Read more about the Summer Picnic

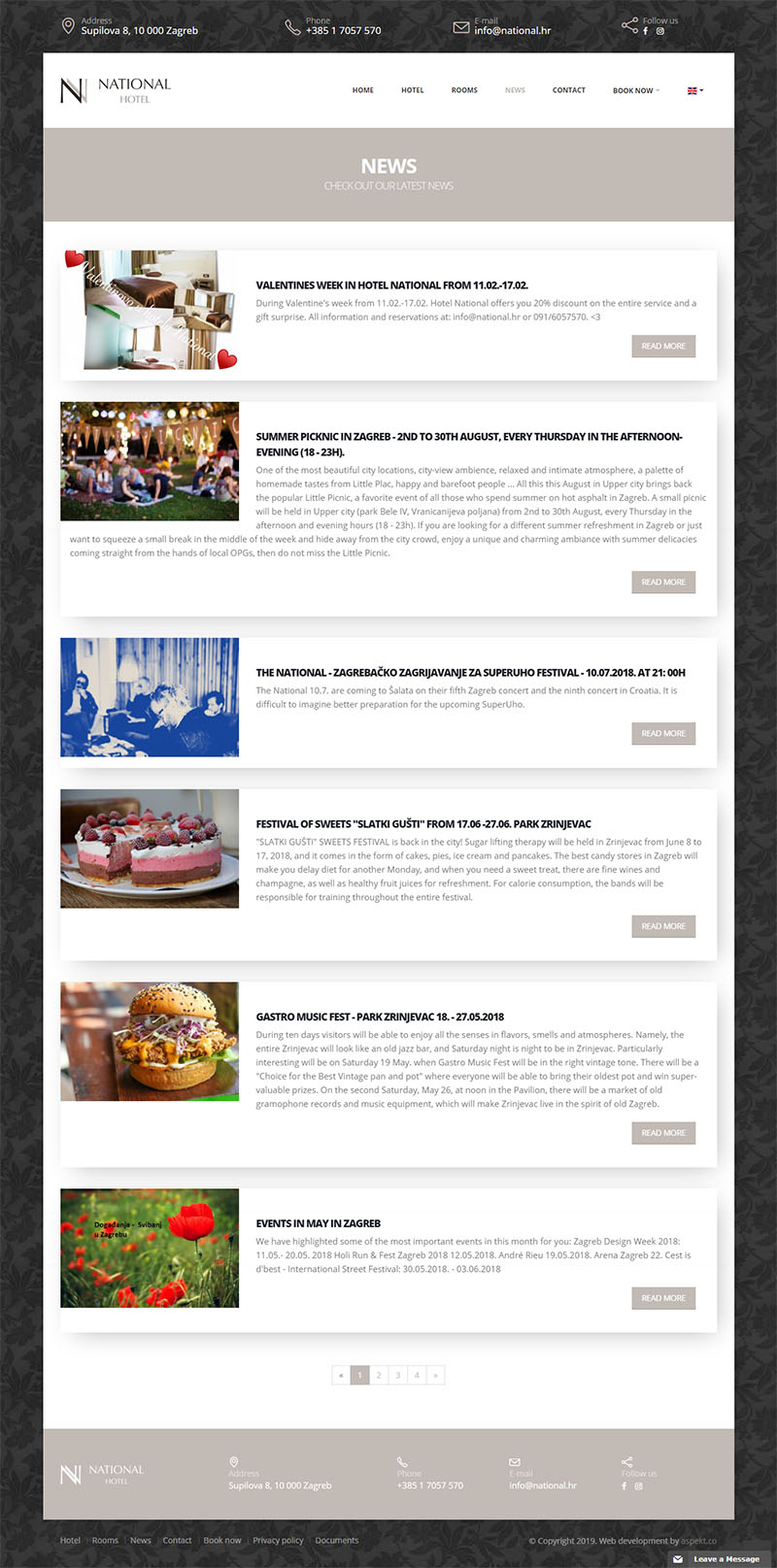click(x=663, y=583)
